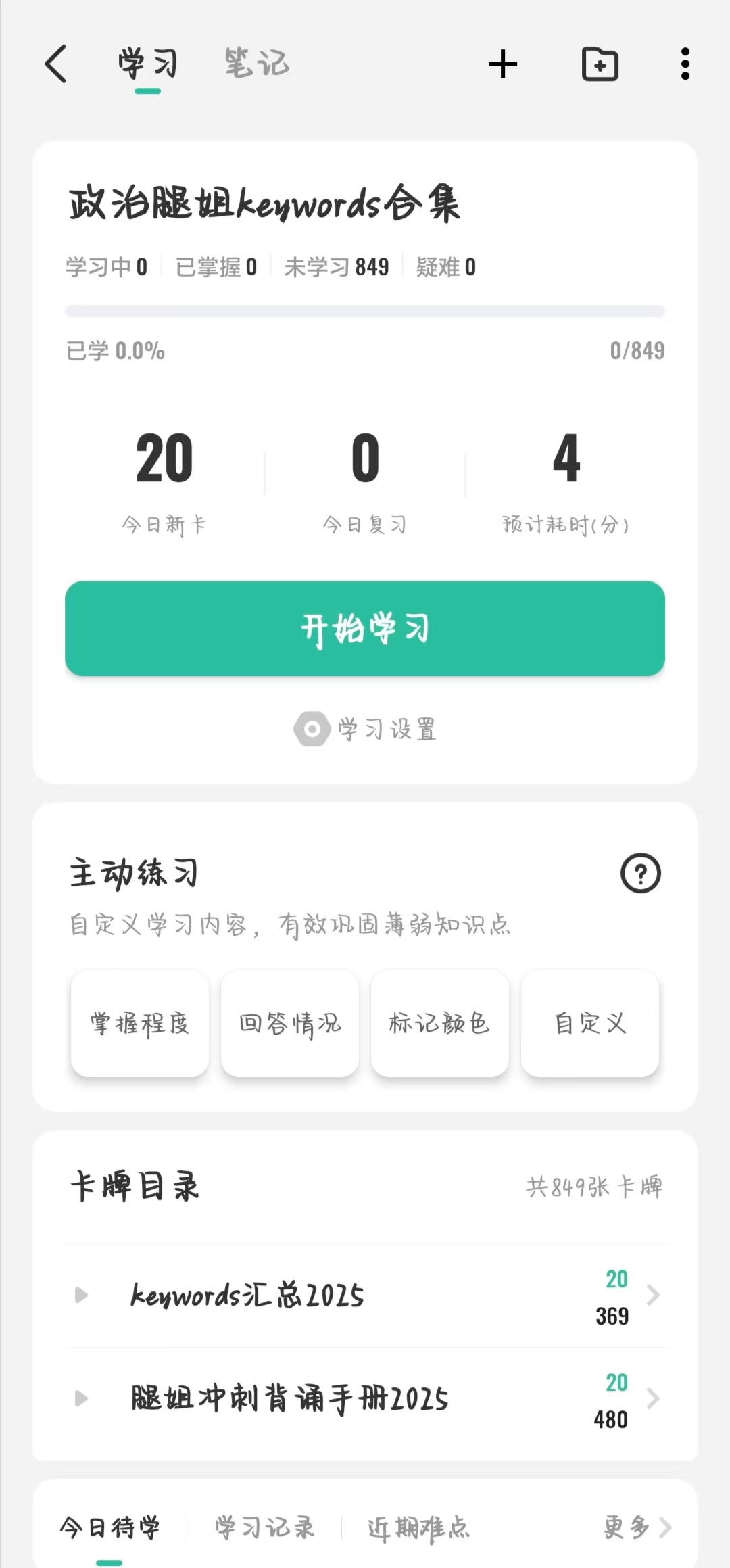
Task: Choose 掌握程度 practice
Action: click(140, 1023)
